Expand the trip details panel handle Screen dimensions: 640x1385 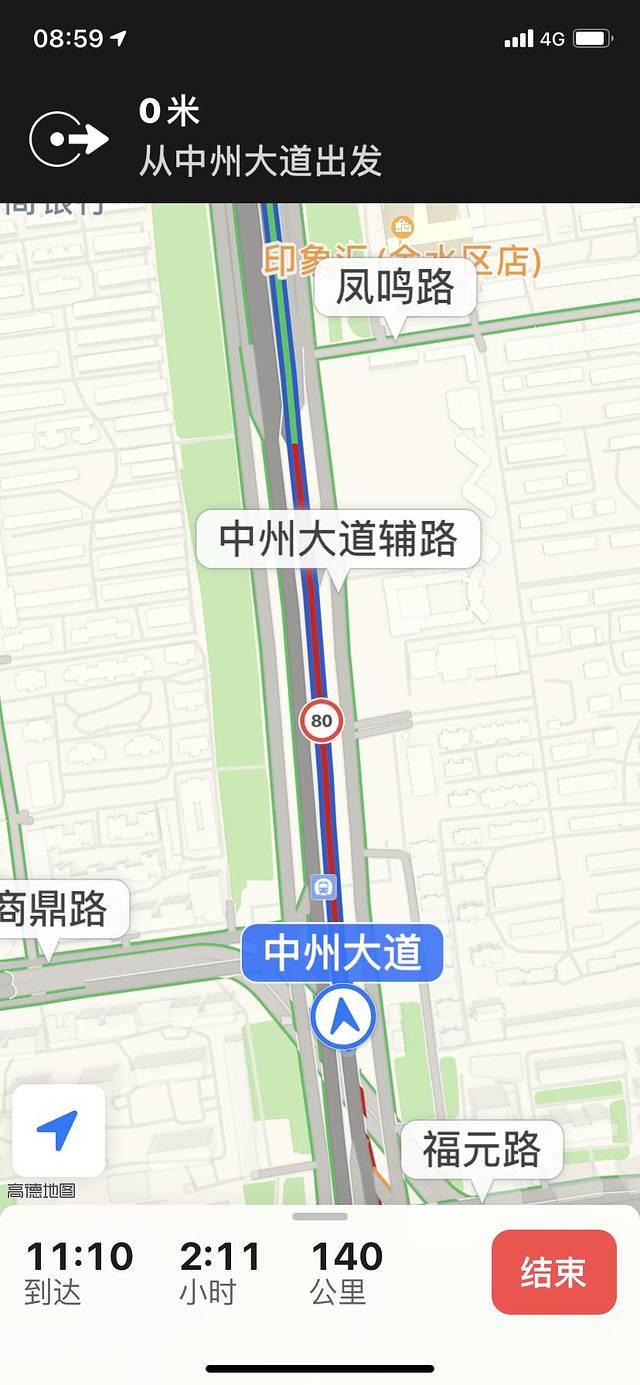coord(320,1216)
